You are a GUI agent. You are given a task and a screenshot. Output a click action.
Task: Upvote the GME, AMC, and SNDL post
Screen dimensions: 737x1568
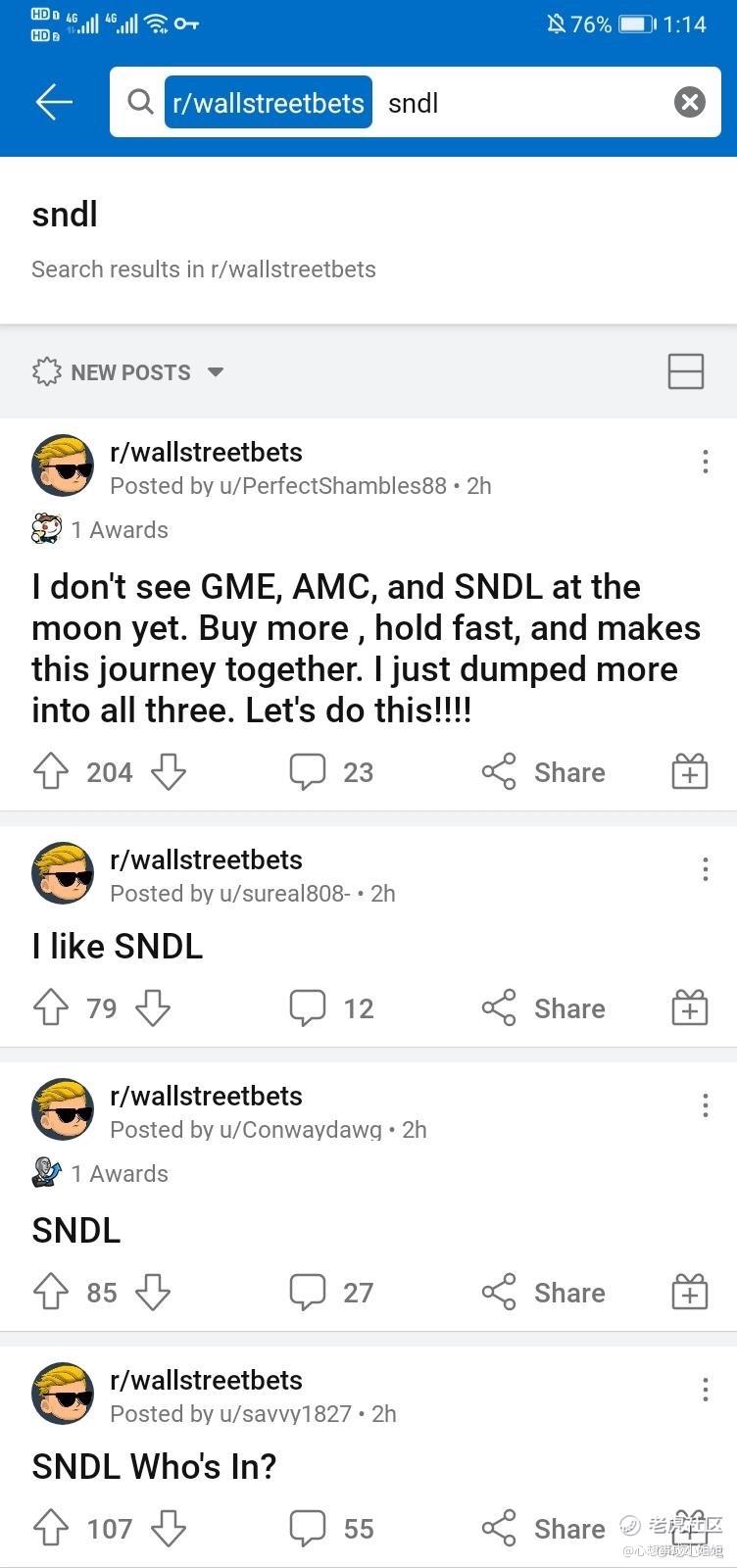(51, 772)
